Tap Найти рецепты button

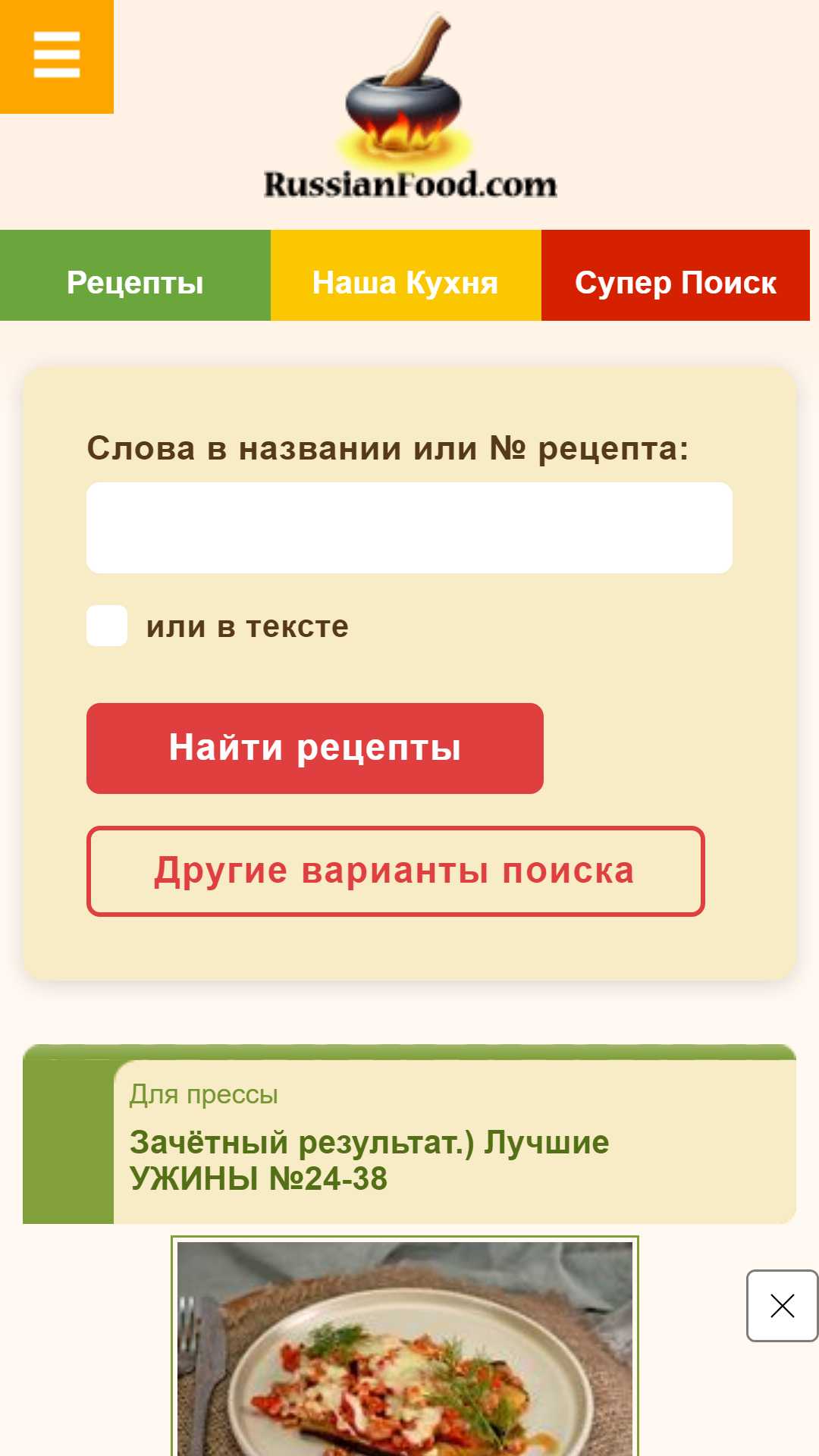click(315, 748)
